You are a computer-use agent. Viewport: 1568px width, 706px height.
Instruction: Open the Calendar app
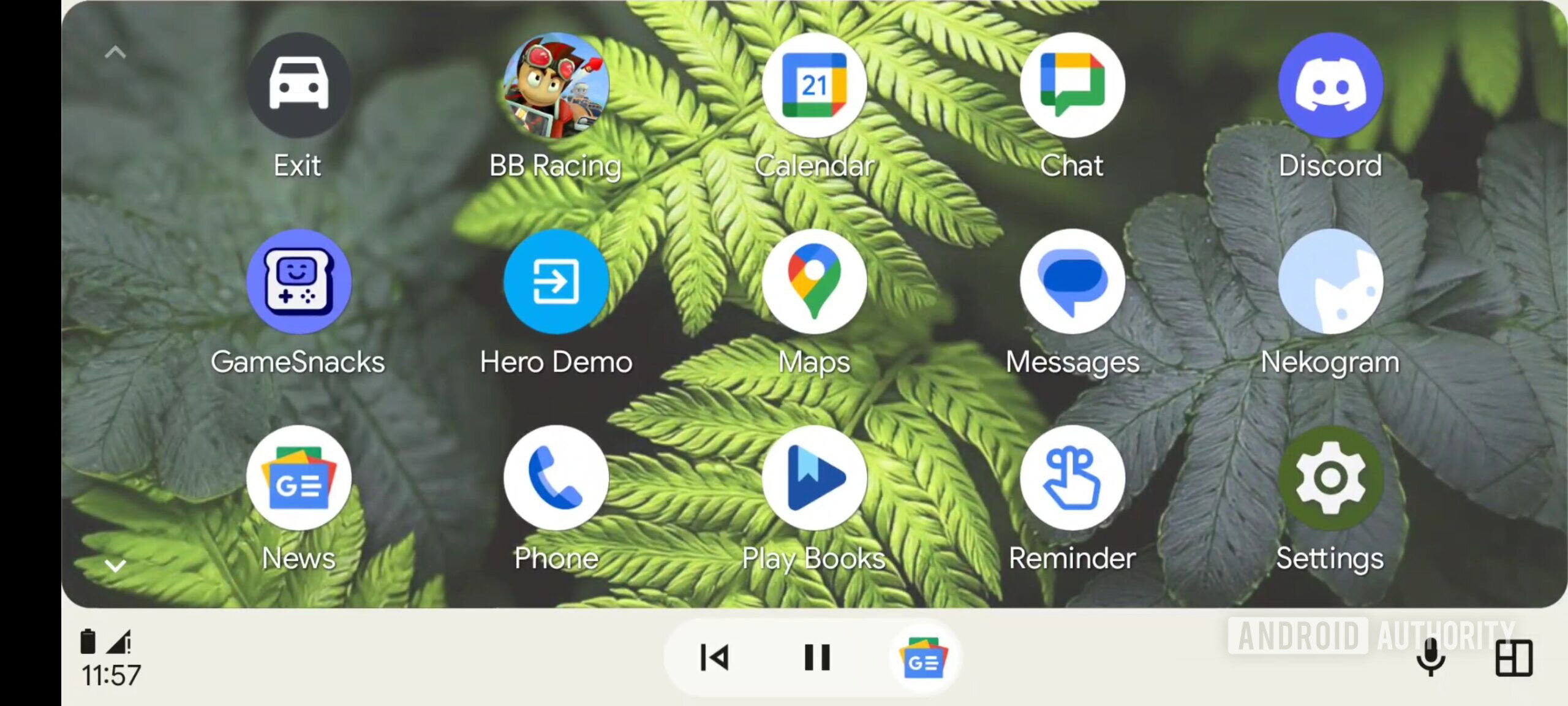tap(814, 85)
